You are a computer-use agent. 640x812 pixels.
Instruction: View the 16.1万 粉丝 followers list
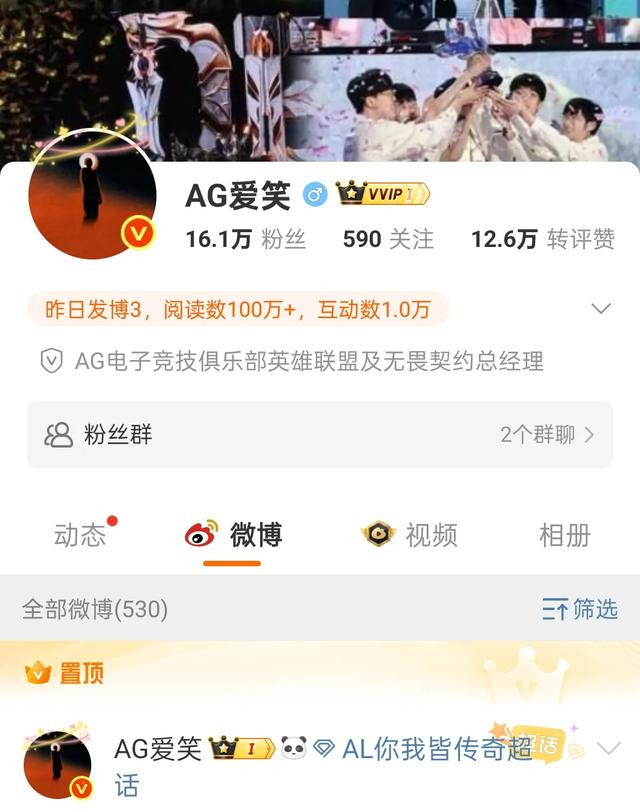pyautogui.click(x=245, y=239)
